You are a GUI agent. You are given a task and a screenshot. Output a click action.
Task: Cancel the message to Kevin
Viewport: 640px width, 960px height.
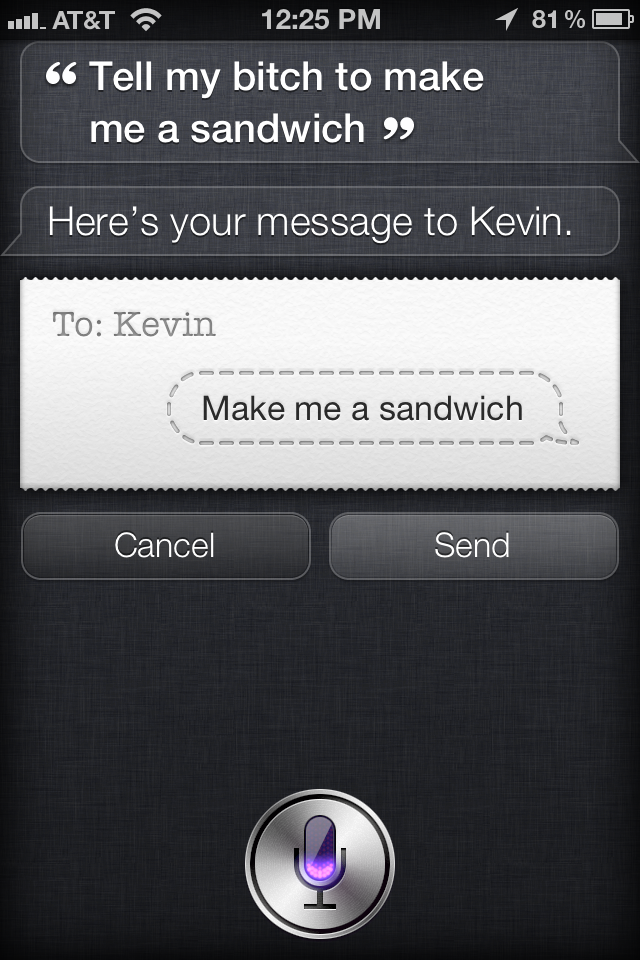pos(165,546)
